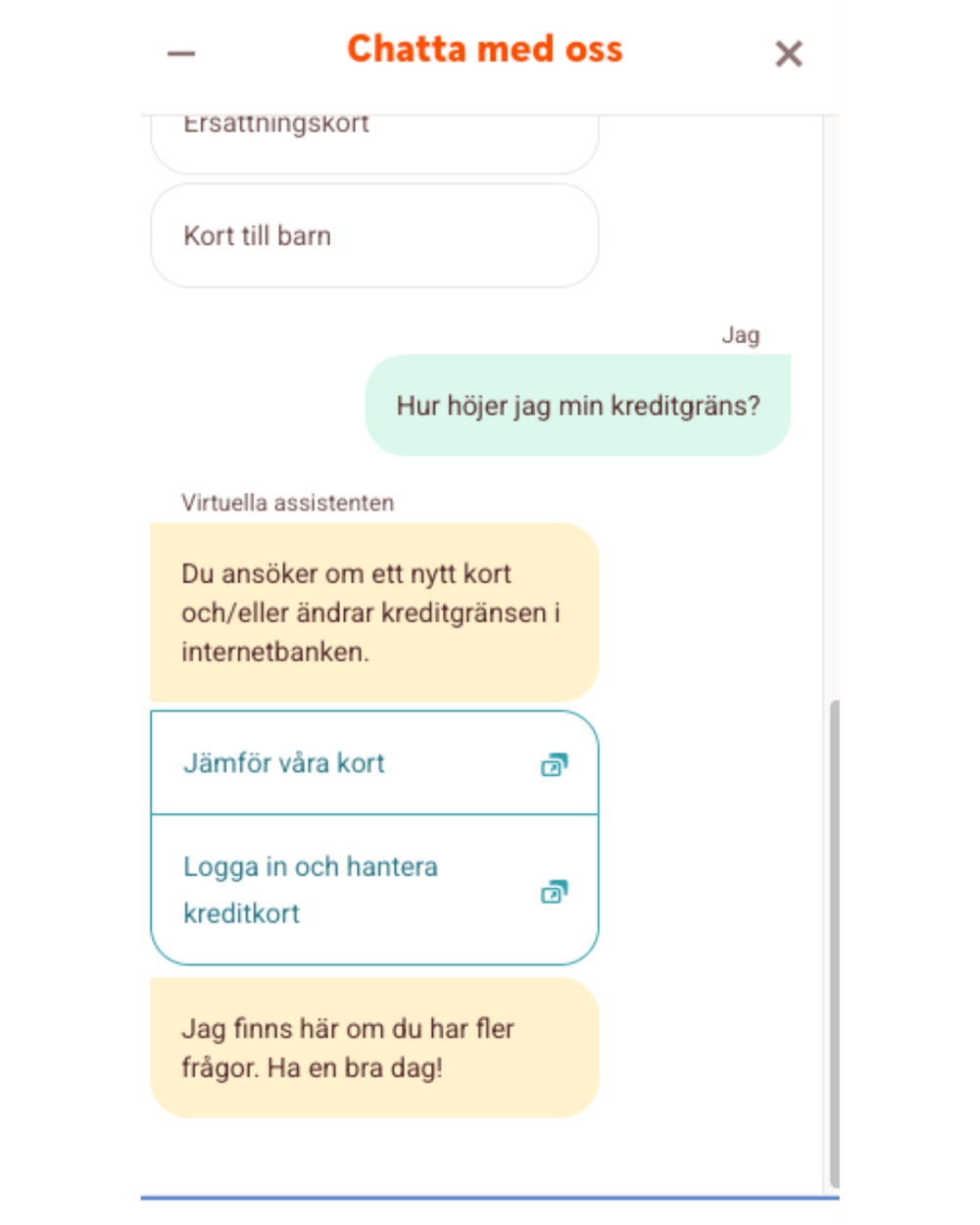Open the Jämför våra kort link

click(373, 763)
